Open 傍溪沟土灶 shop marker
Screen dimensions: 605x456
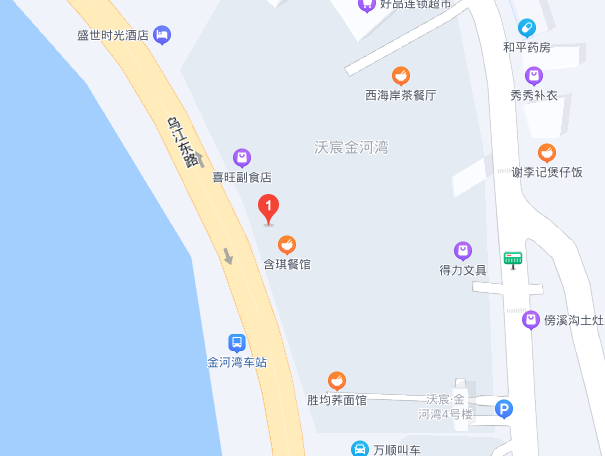(531, 320)
